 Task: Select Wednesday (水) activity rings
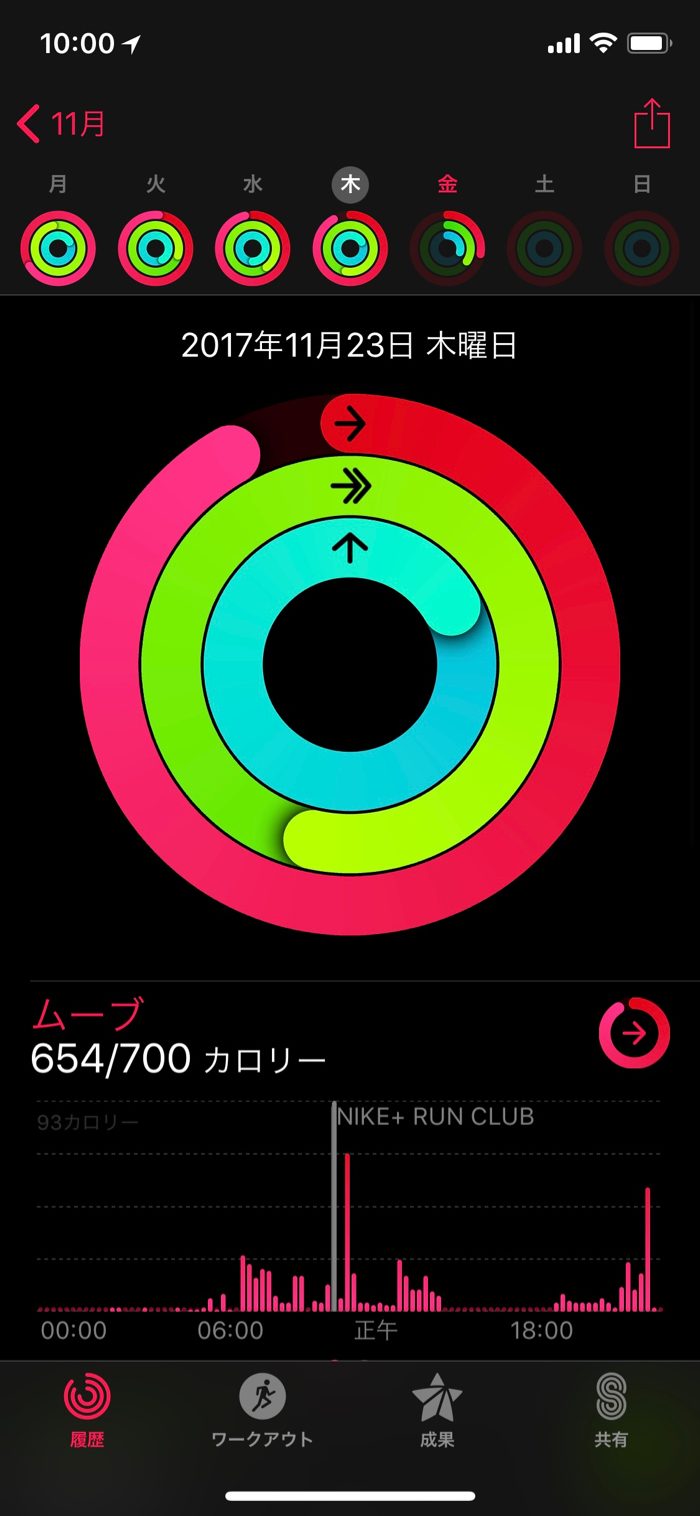point(253,248)
